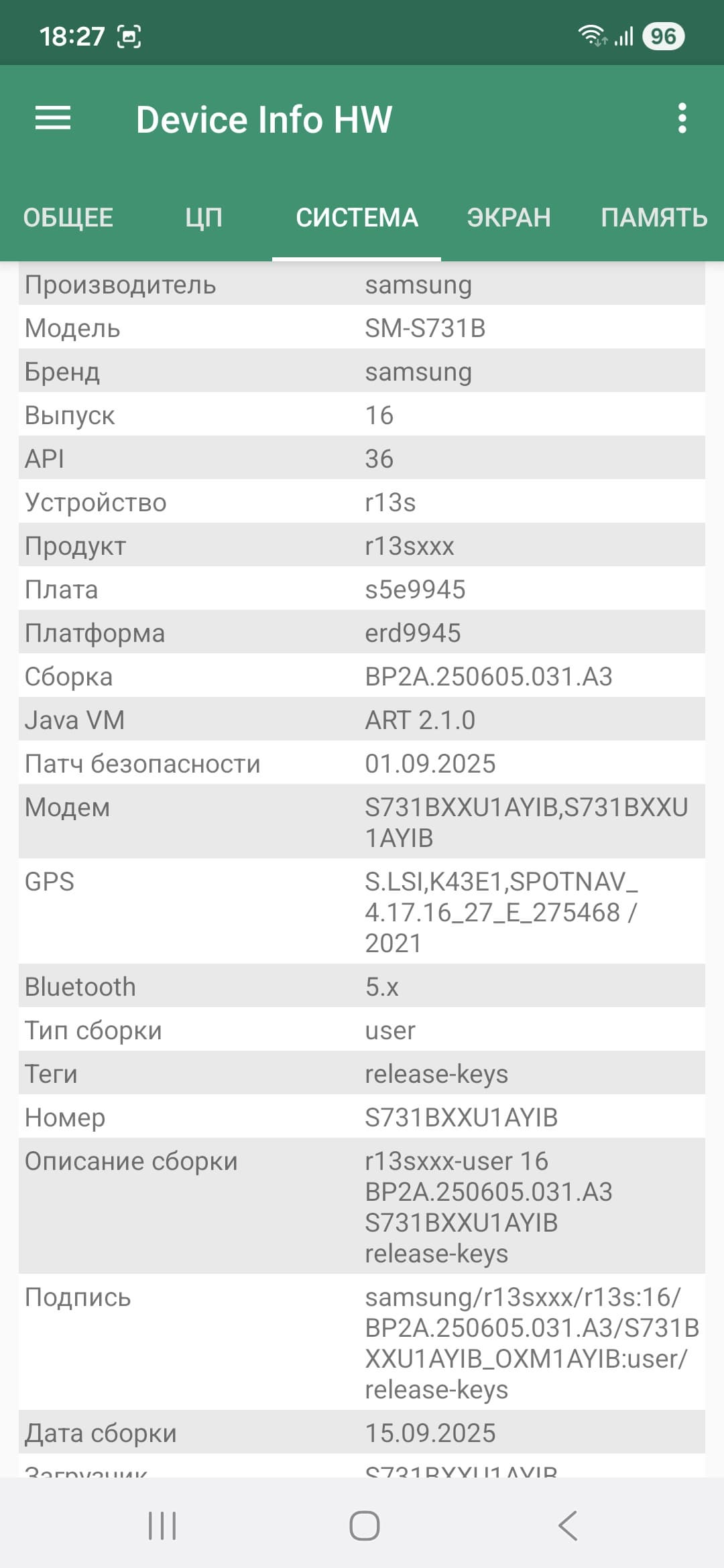Switch to the ЭКРАН tab
Image resolution: width=724 pixels, height=1568 pixels.
click(509, 218)
